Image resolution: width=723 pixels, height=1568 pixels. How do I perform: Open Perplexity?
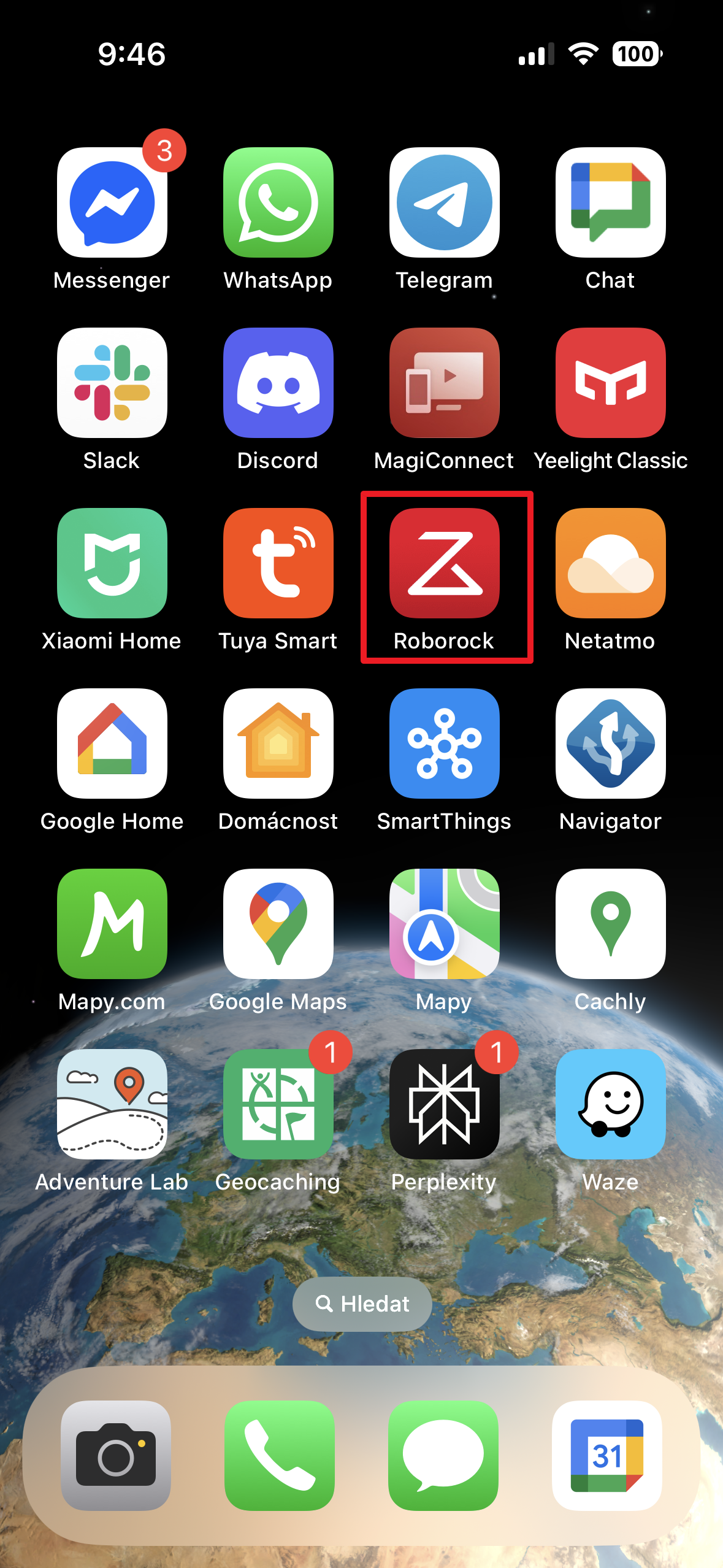[445, 1104]
